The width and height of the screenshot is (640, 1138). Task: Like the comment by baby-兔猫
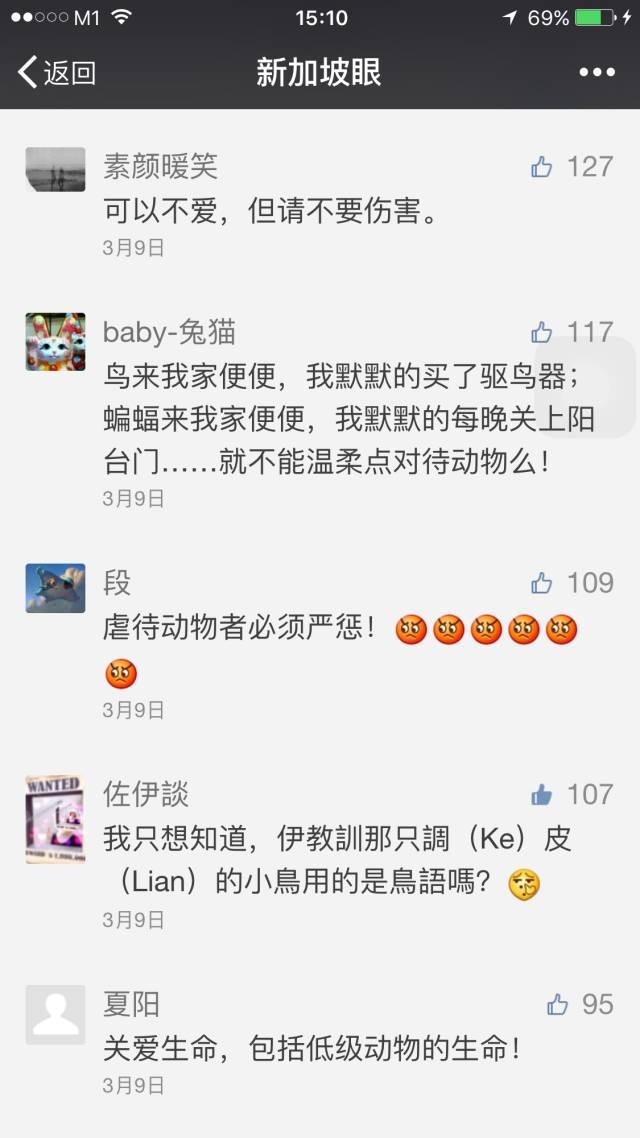[x=542, y=332]
